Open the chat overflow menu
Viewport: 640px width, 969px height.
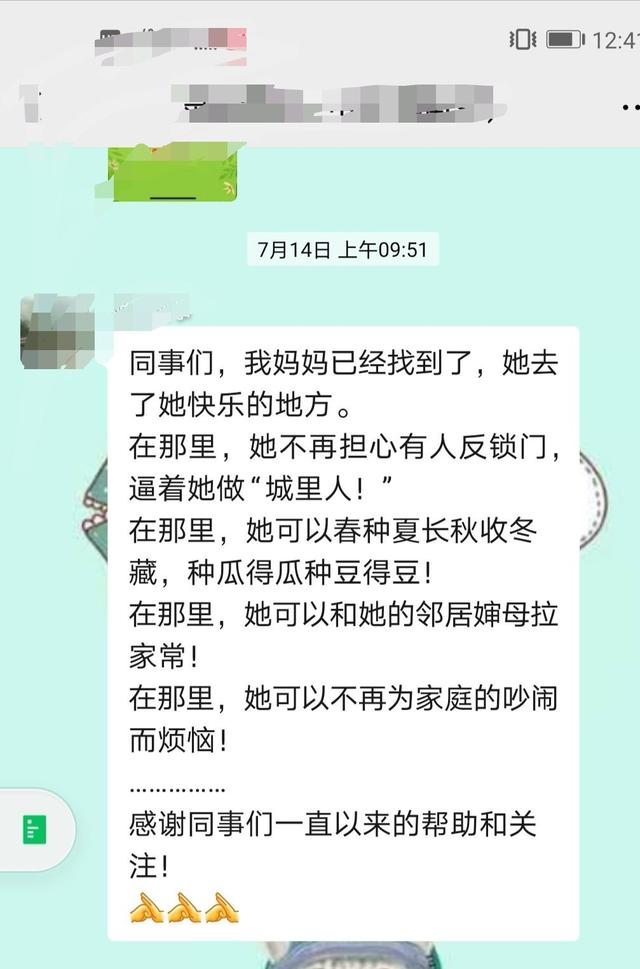tap(629, 105)
